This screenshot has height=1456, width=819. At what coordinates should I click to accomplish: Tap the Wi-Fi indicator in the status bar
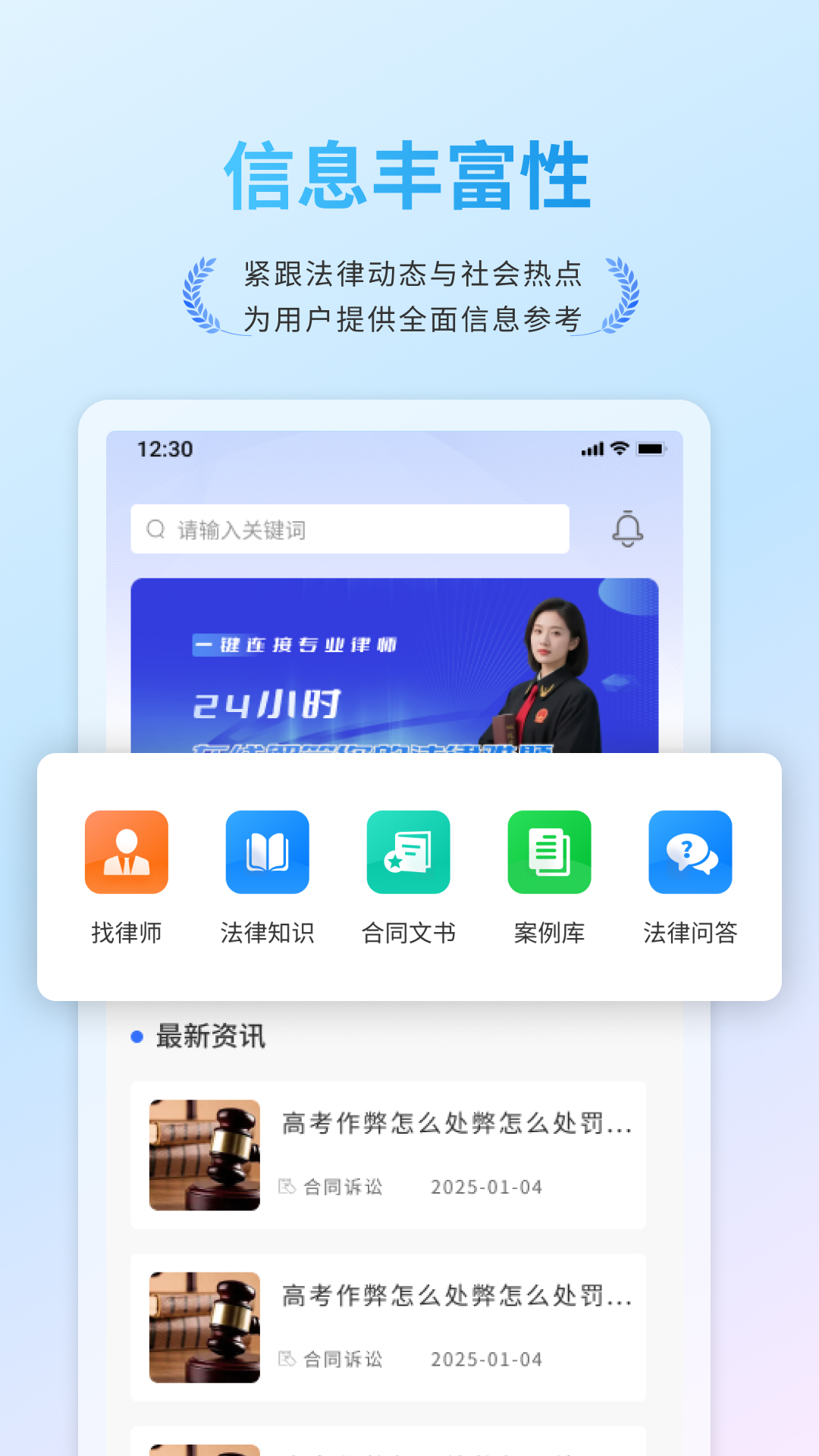[x=617, y=449]
